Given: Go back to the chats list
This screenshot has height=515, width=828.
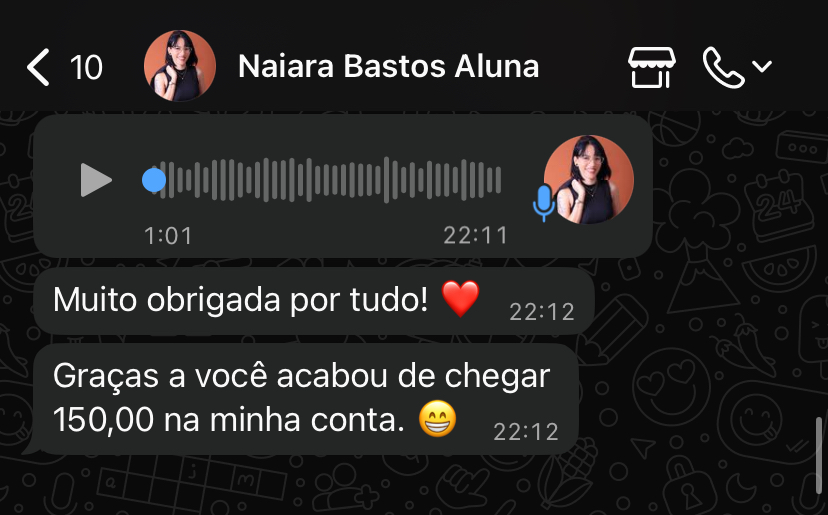Looking at the screenshot, I should [40, 67].
